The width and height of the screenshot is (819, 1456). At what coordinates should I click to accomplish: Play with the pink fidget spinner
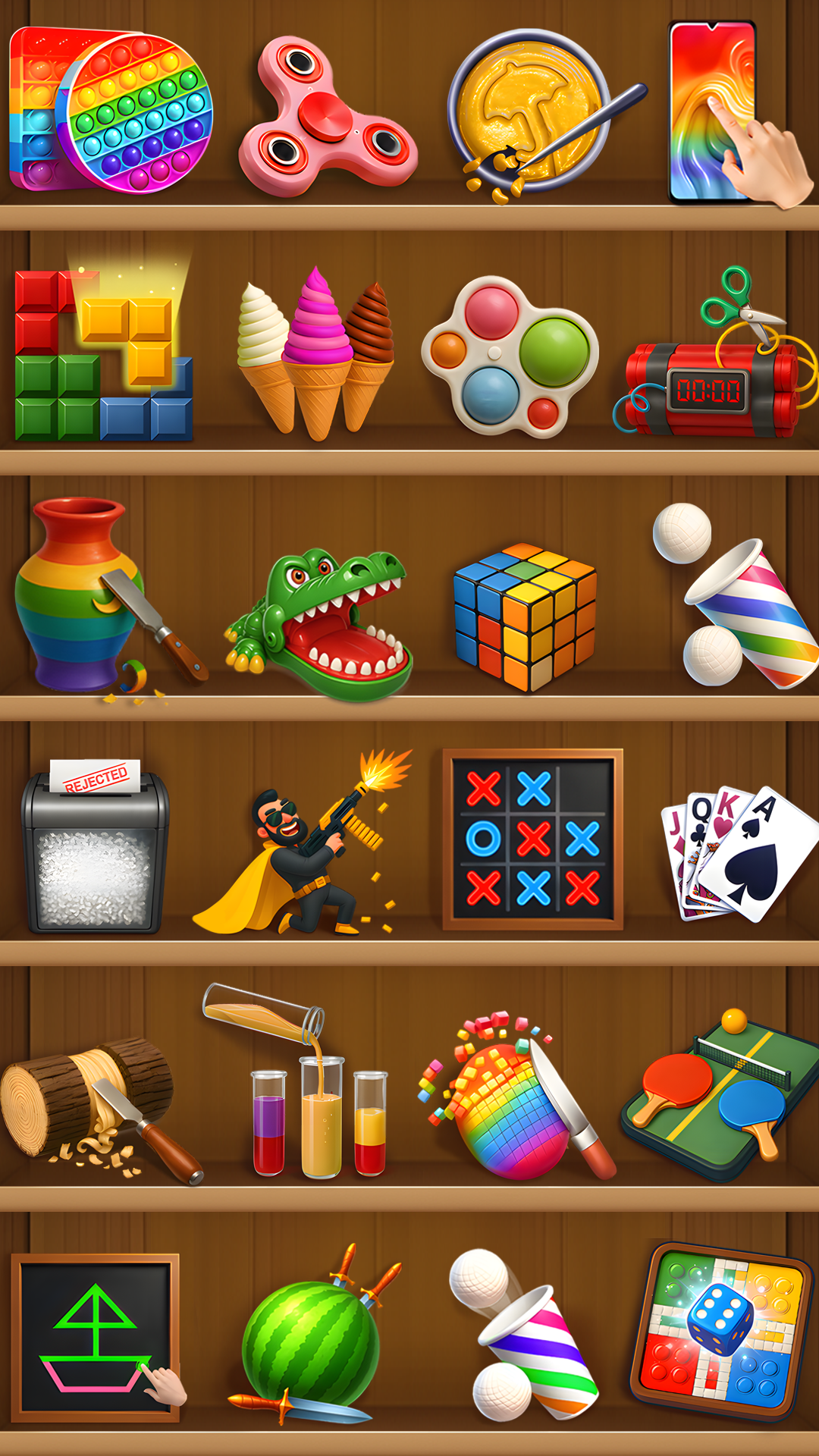[325, 118]
